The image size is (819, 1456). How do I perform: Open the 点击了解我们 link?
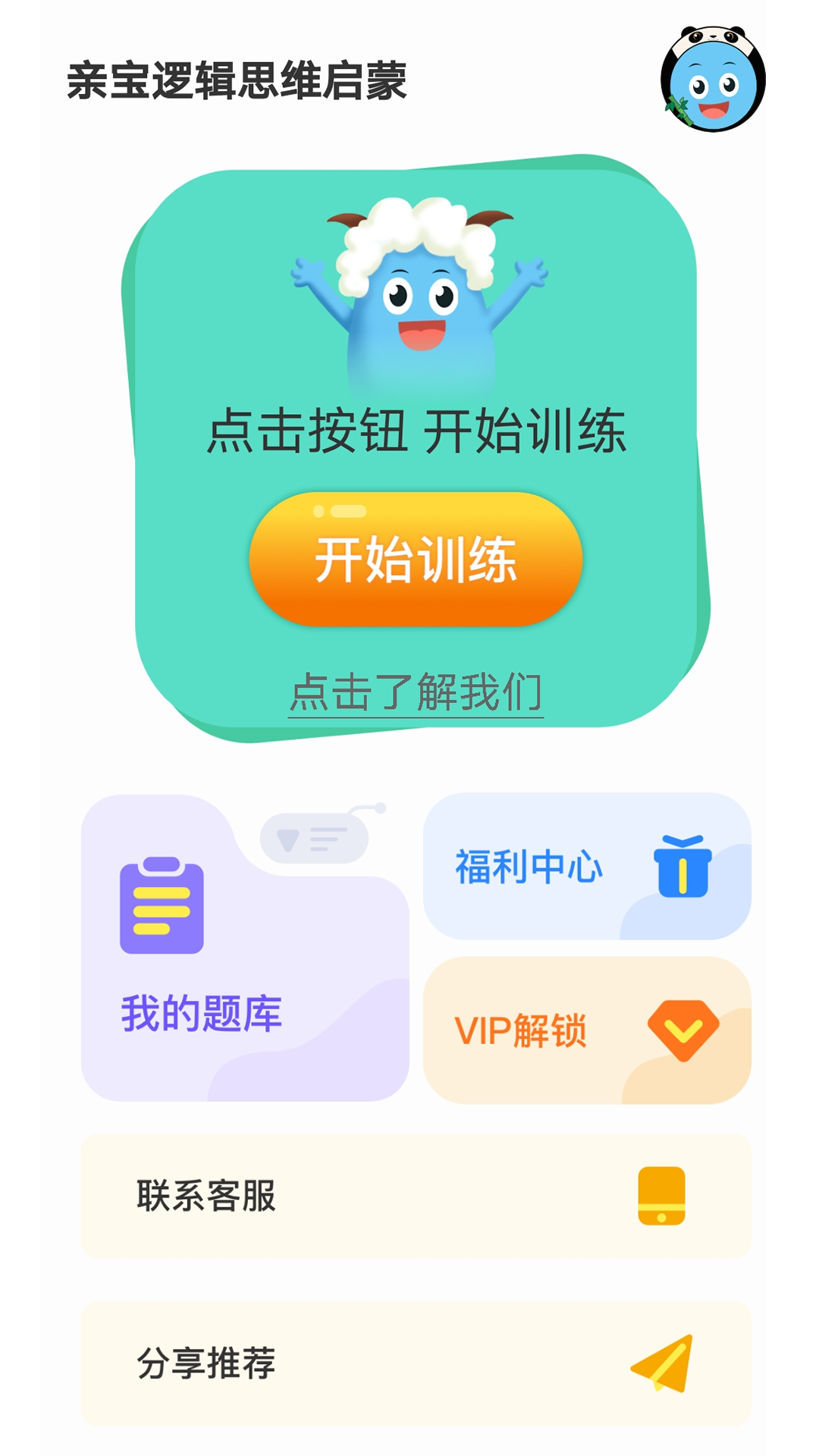click(416, 692)
